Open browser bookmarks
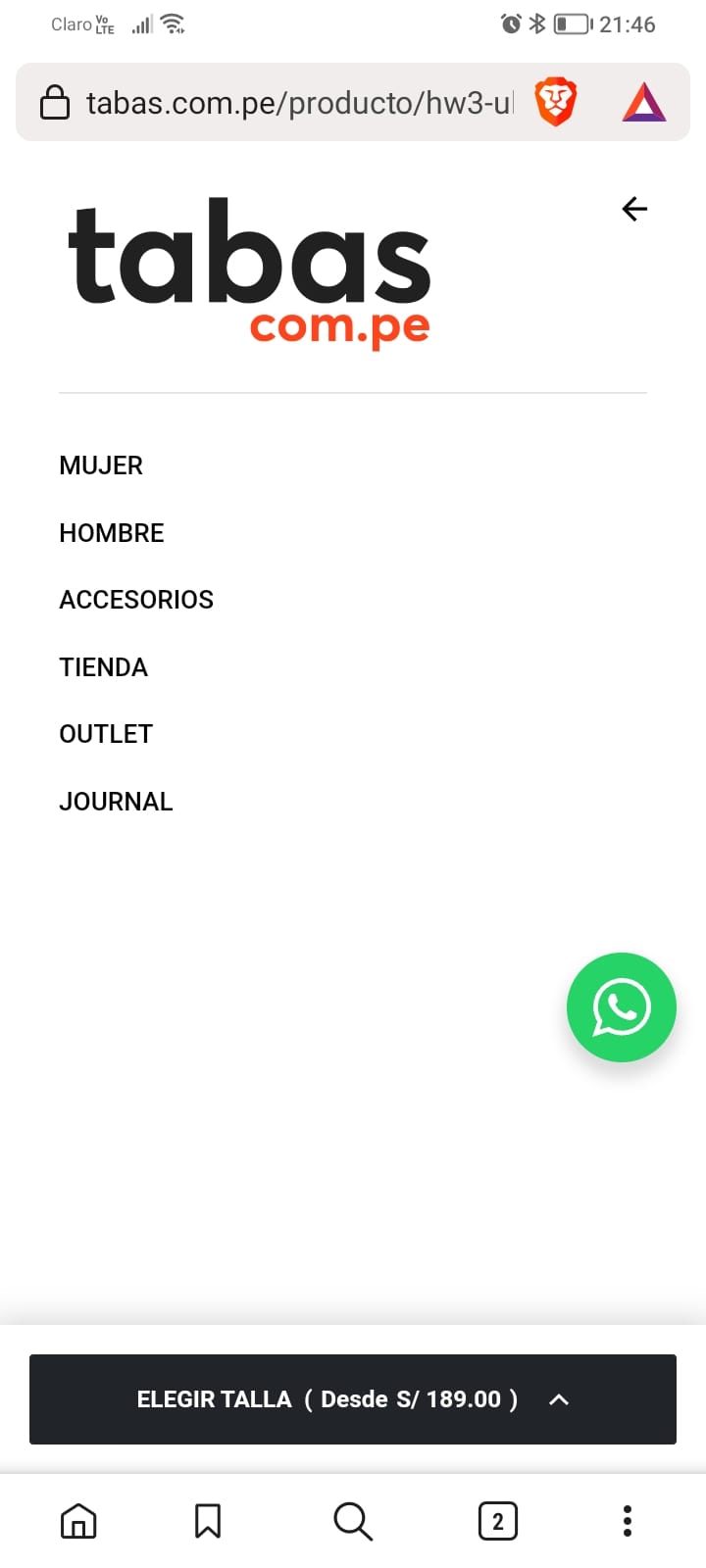This screenshot has height=1568, width=706. (207, 1521)
